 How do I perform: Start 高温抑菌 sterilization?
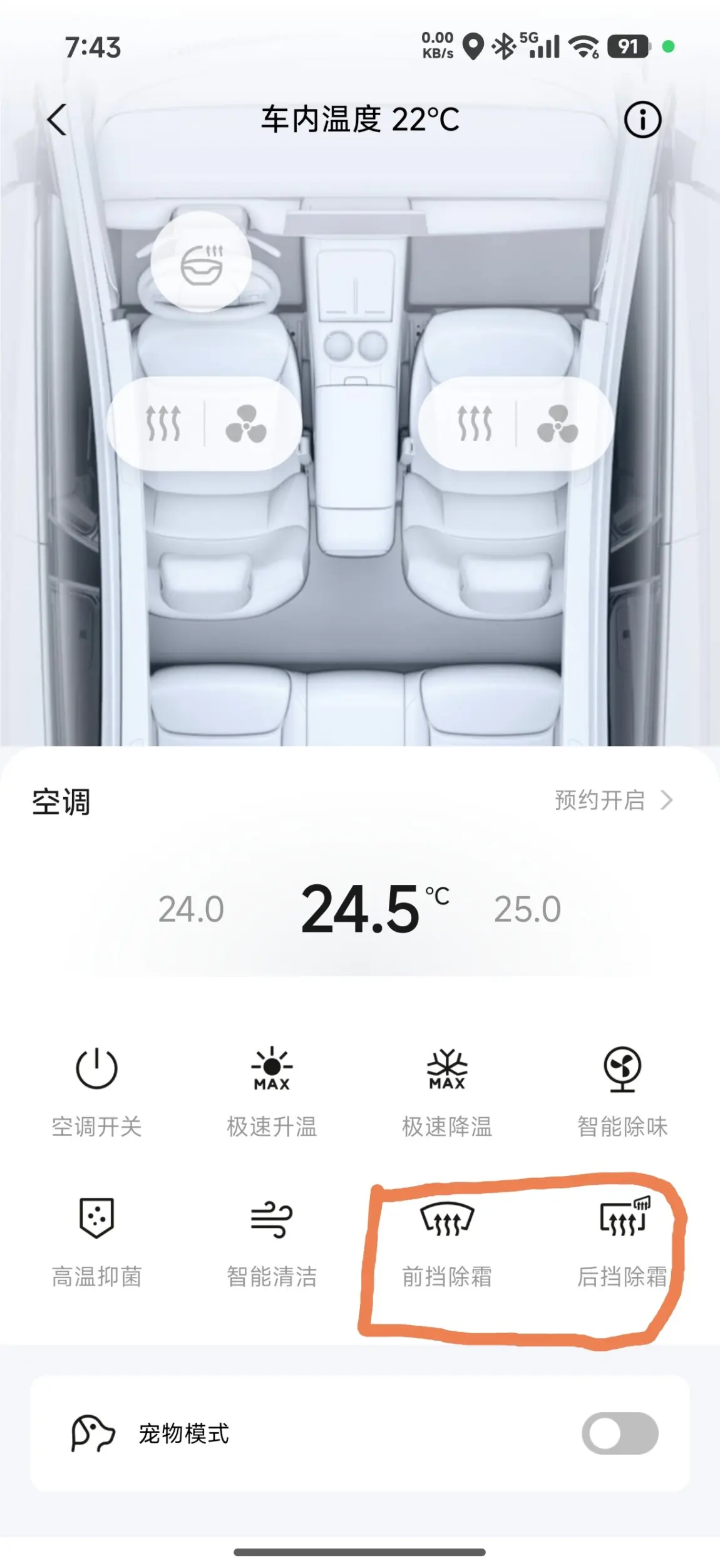point(96,1240)
